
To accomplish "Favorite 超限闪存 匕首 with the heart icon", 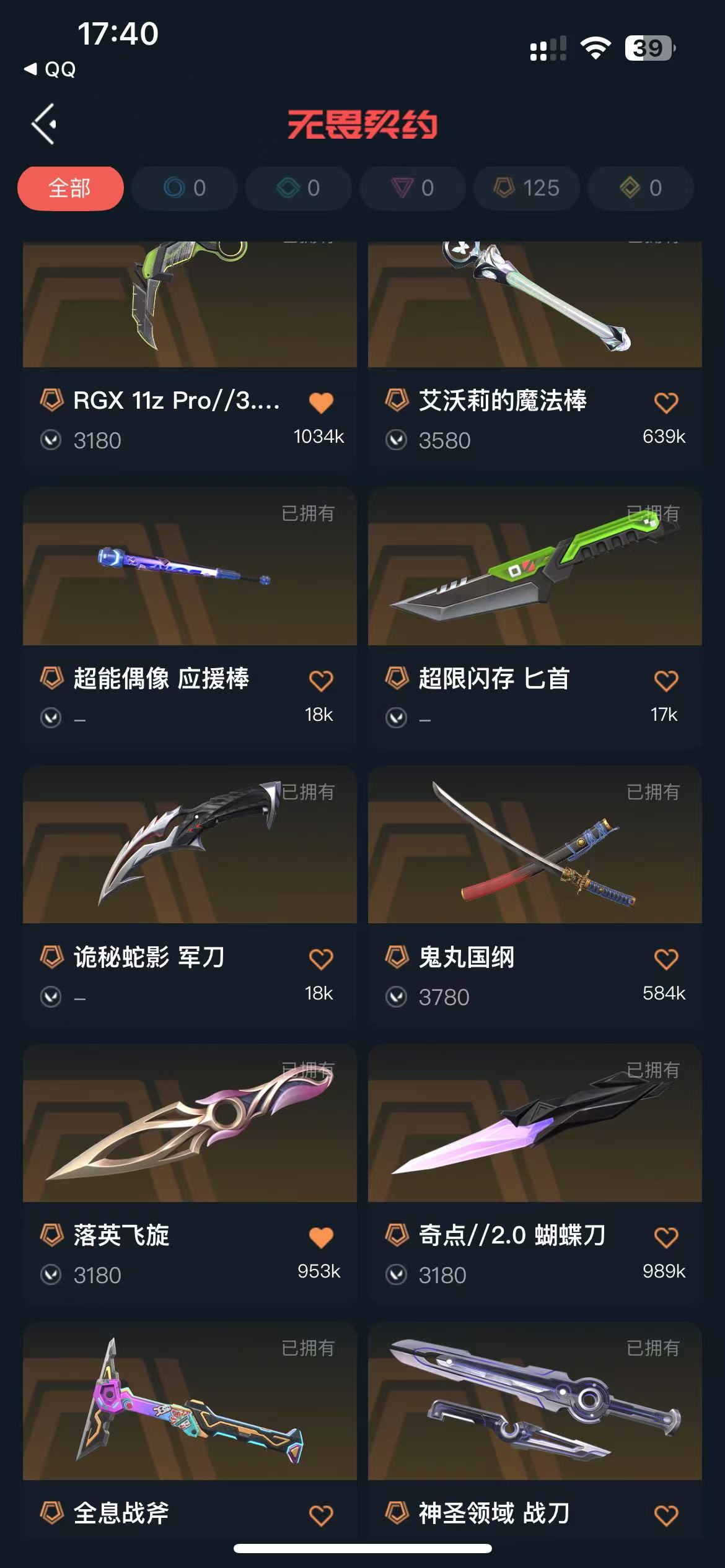I will click(x=666, y=681).
